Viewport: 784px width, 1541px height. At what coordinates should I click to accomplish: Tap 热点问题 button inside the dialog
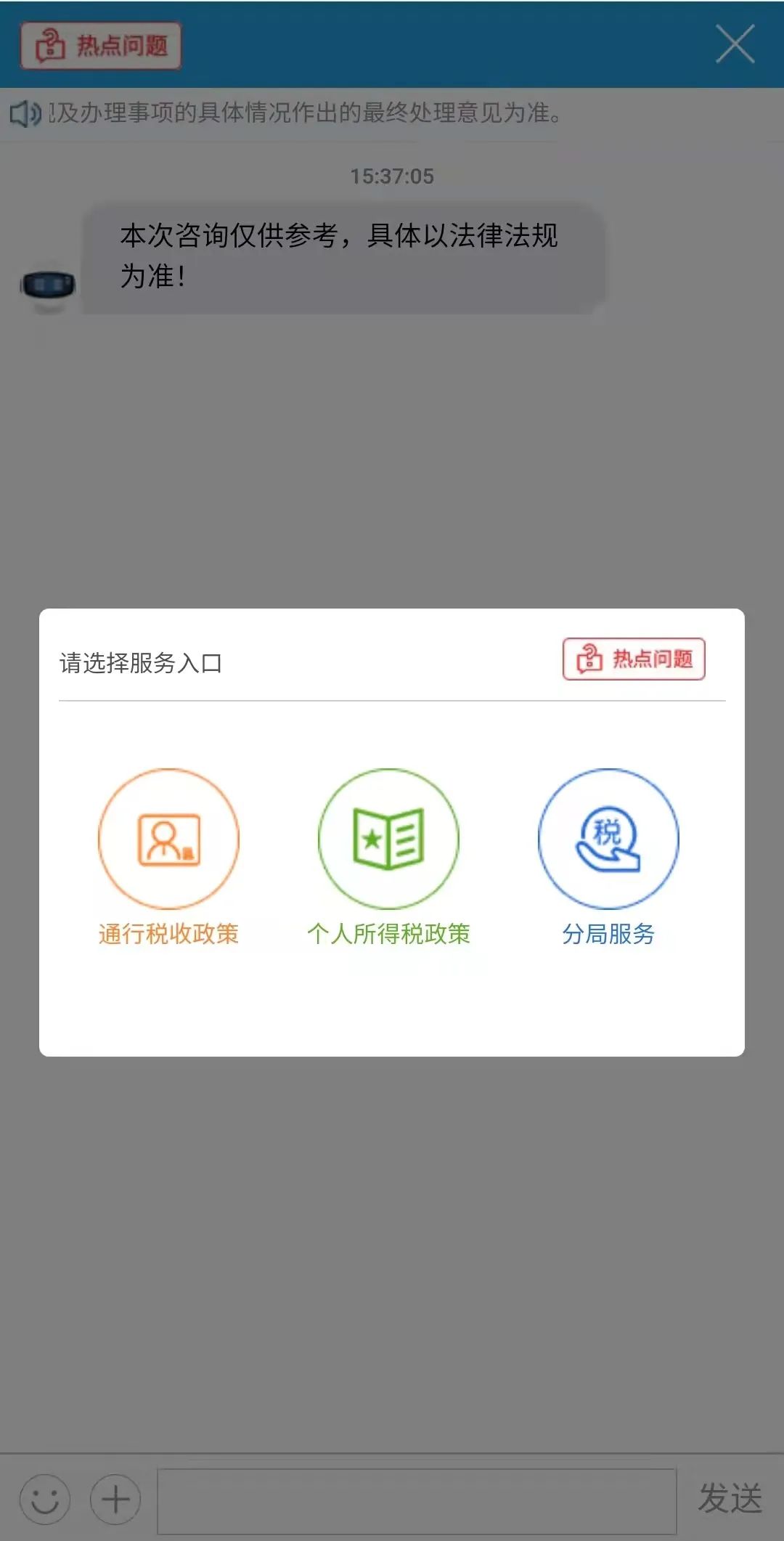(634, 659)
